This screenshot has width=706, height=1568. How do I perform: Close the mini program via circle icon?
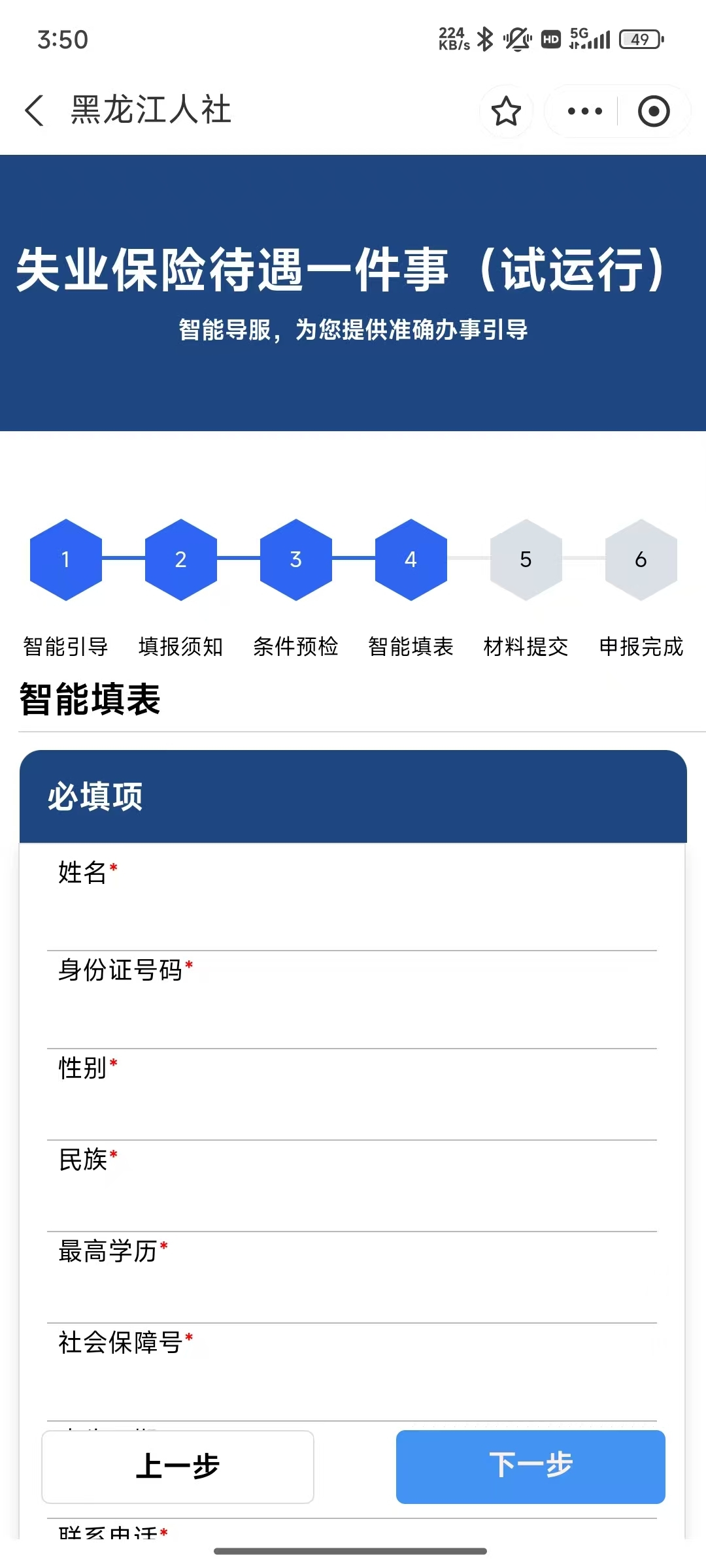tap(654, 111)
